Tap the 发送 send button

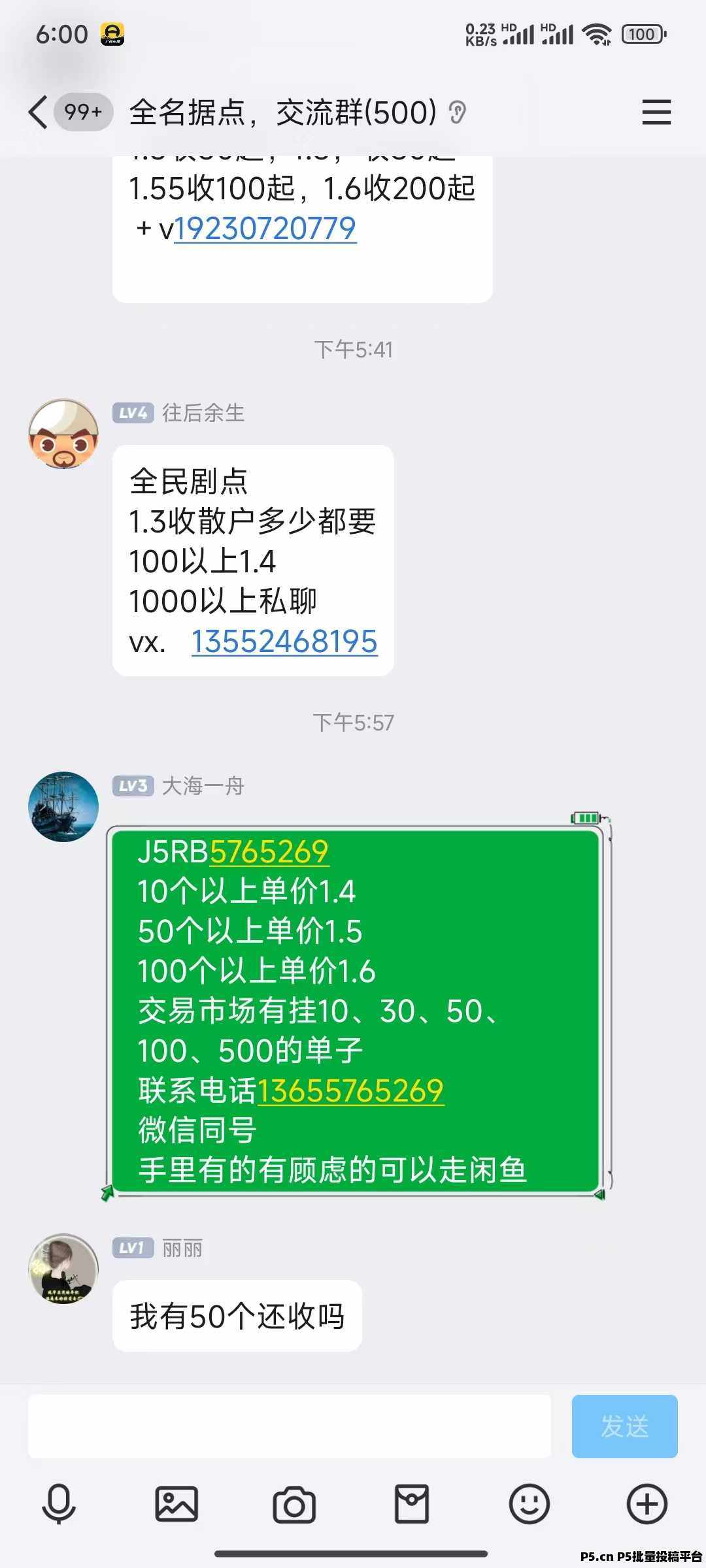[624, 1426]
